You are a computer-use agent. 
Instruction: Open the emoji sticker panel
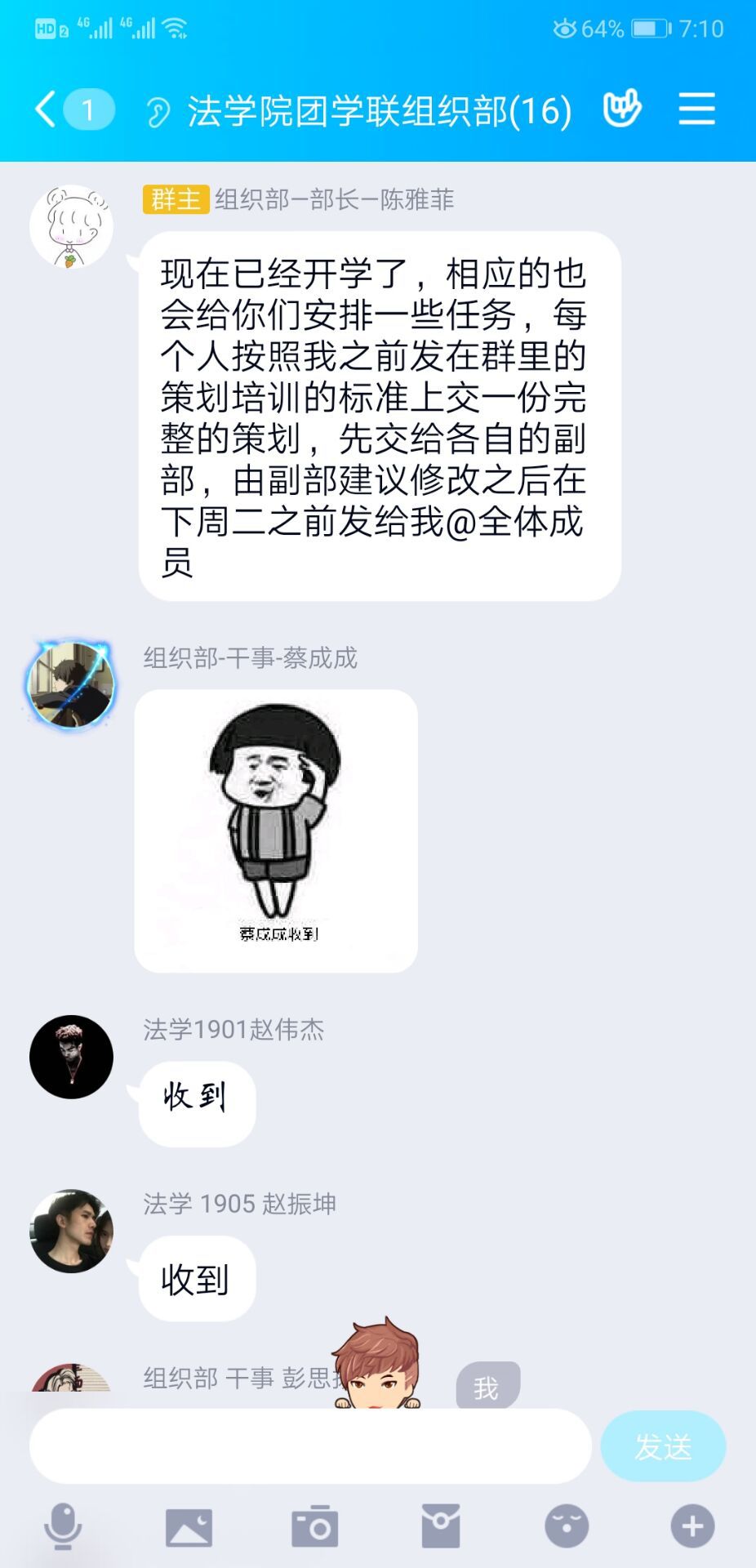point(567,1526)
